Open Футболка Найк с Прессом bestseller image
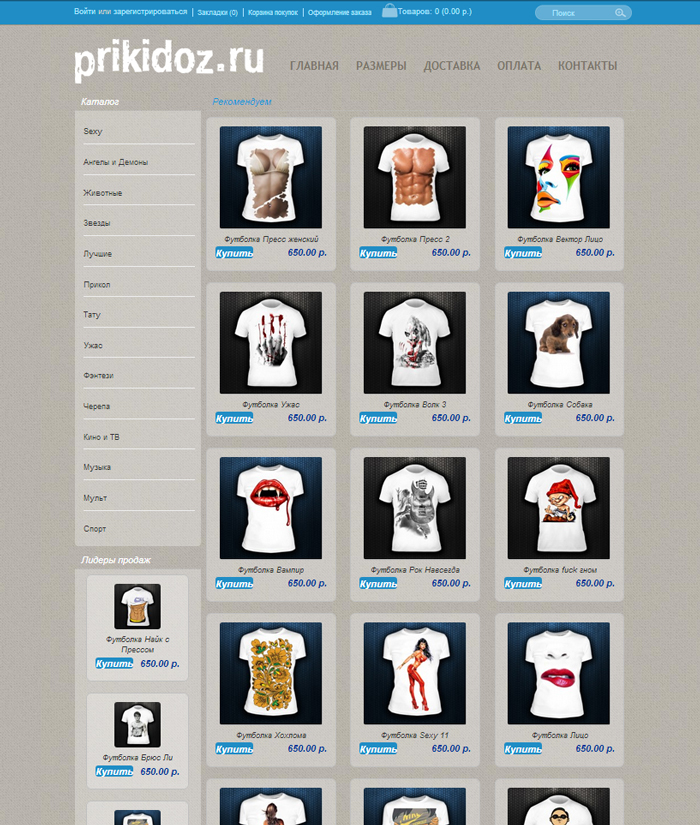This screenshot has width=700, height=825. click(137, 606)
